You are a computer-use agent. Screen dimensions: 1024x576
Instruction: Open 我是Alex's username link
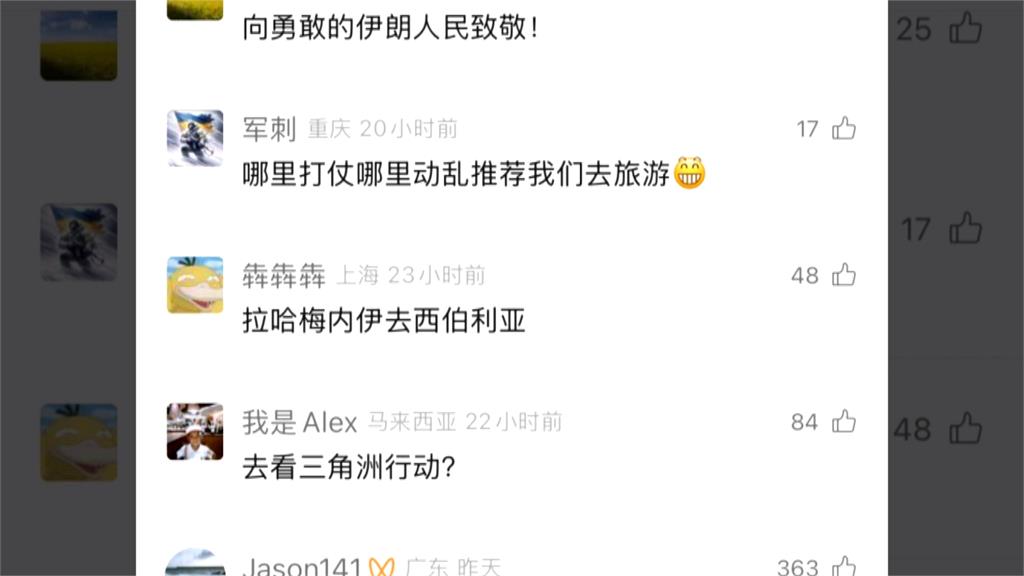pos(299,422)
